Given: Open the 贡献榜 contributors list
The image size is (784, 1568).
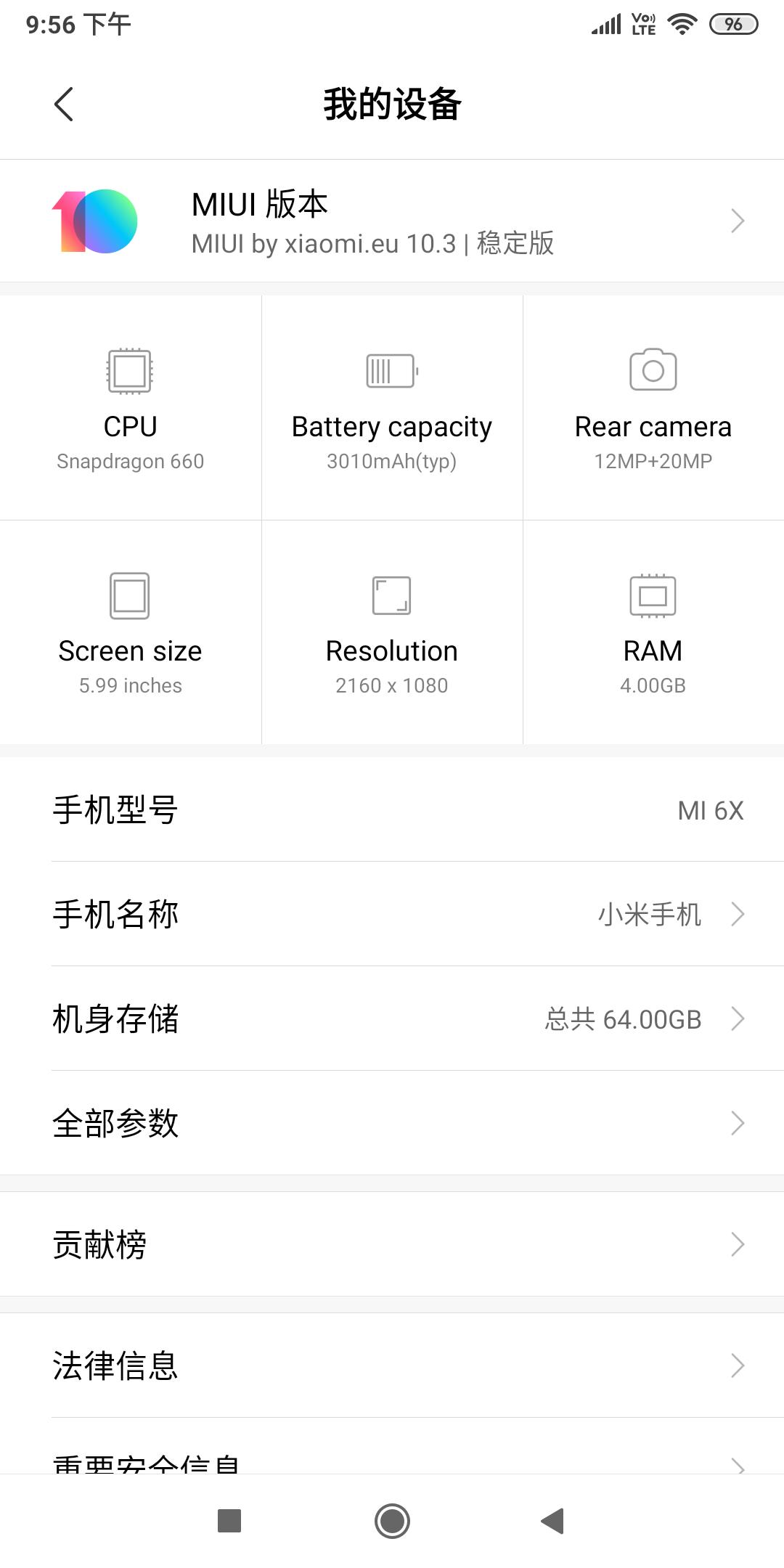Looking at the screenshot, I should tap(392, 1245).
